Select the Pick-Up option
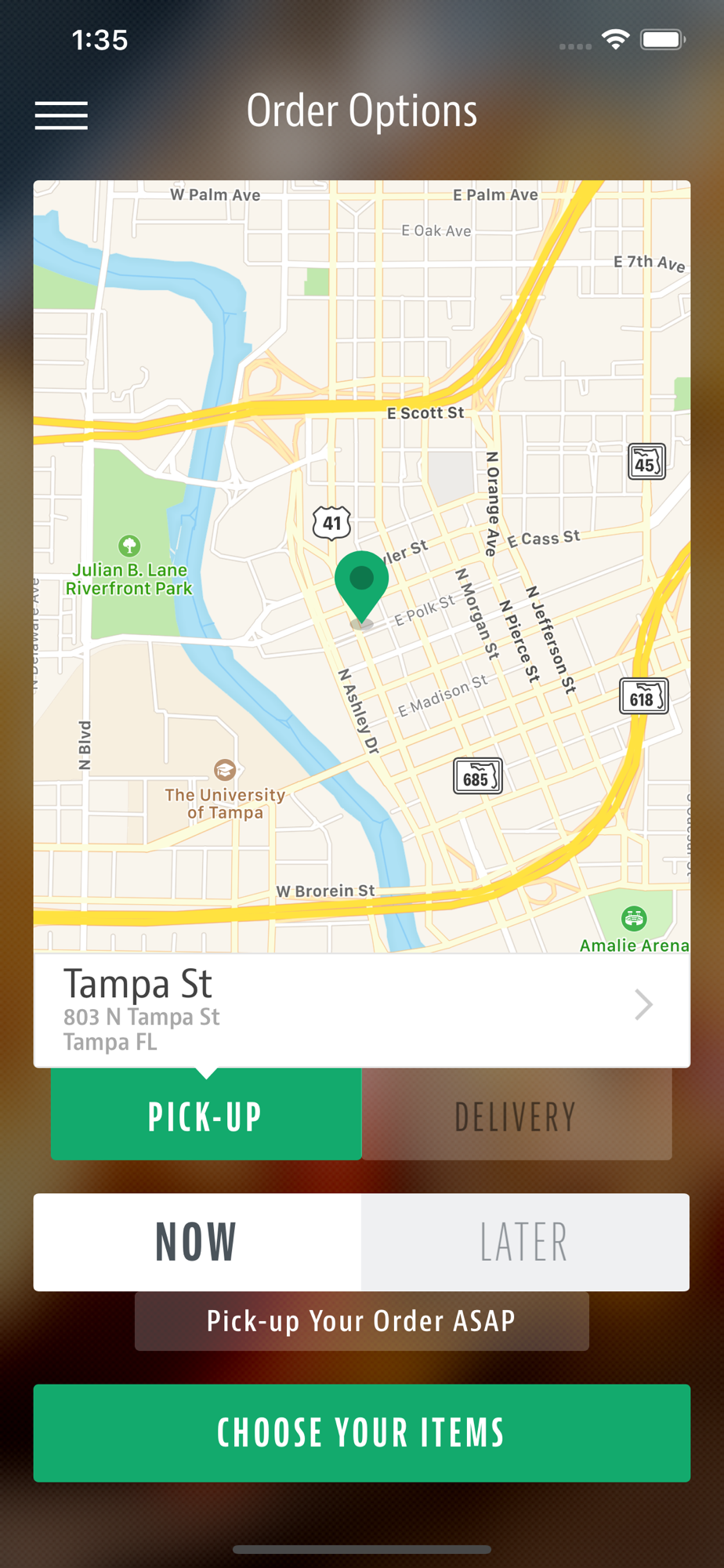Viewport: 724px width, 1568px height. pyautogui.click(x=206, y=1115)
